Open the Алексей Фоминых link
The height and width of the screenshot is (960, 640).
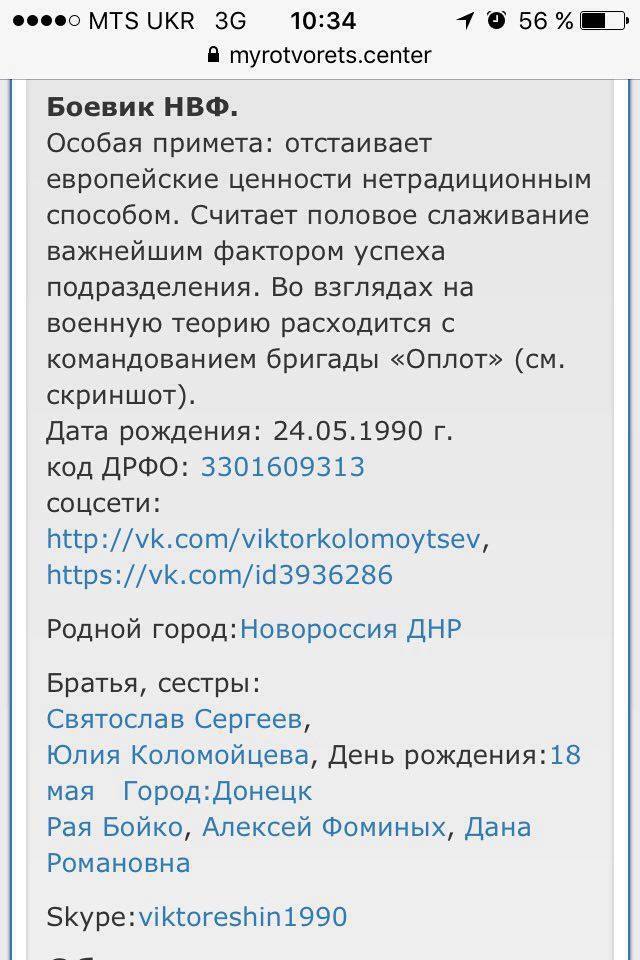pos(323,827)
